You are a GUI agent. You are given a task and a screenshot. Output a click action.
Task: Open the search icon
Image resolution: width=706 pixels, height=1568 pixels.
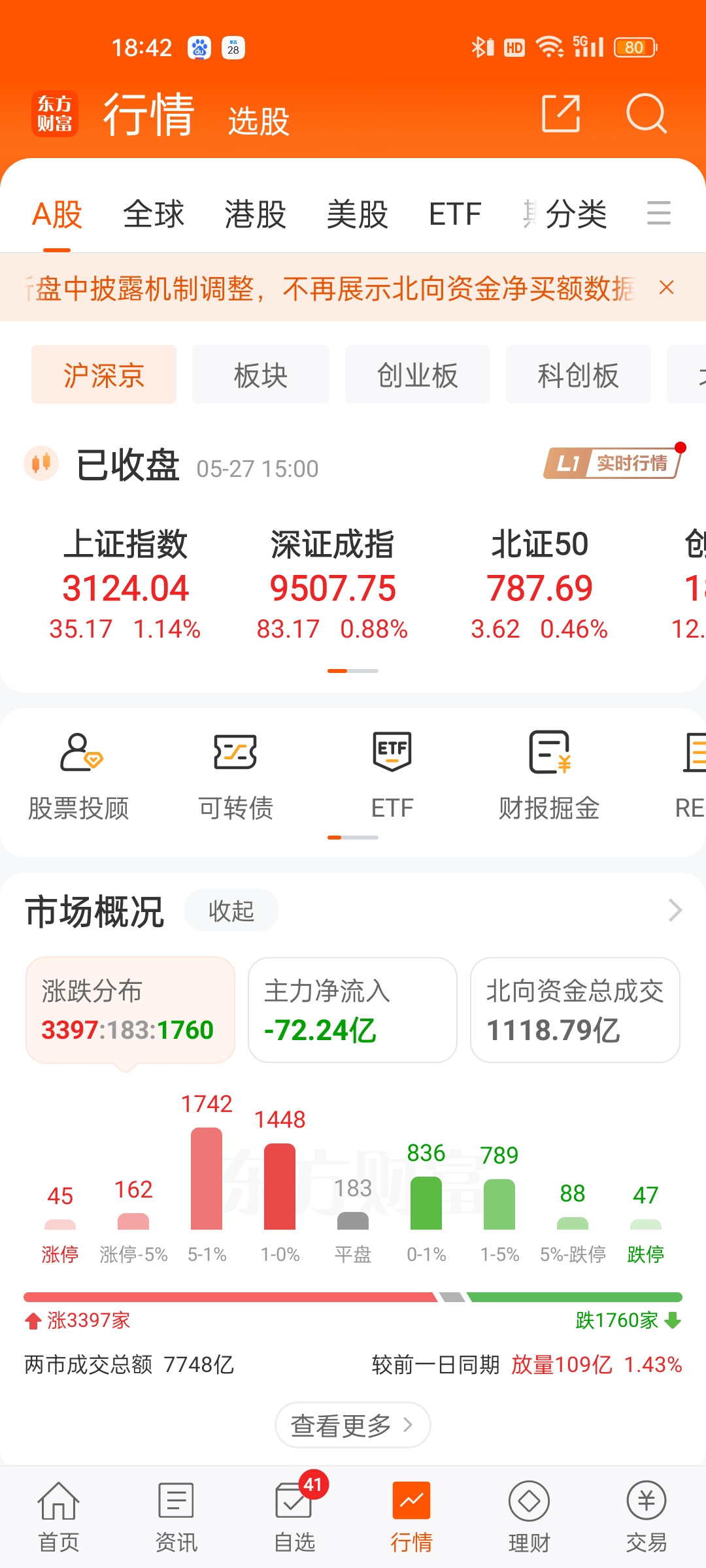647,114
